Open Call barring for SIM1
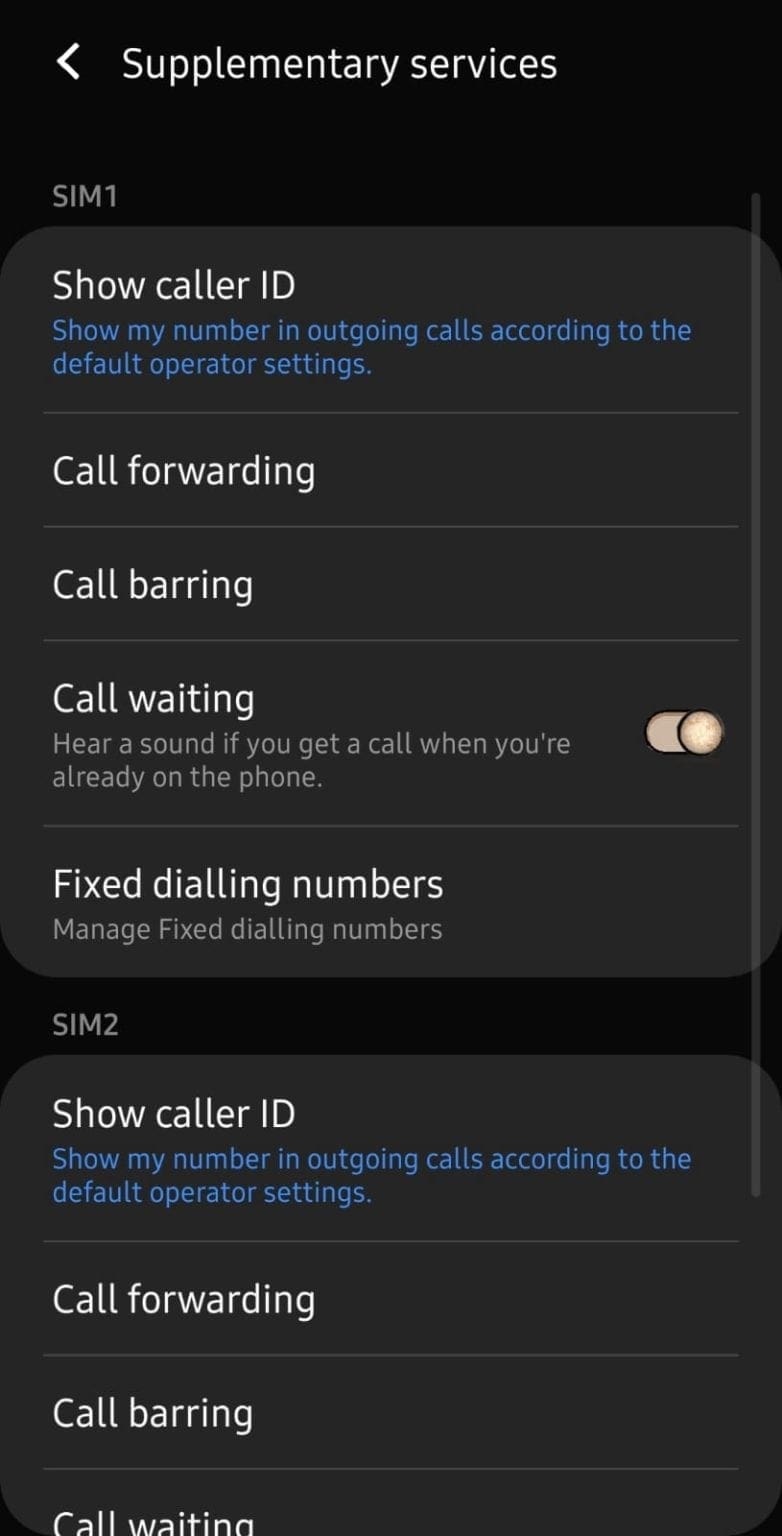Viewport: 782px width, 1536px height. (152, 584)
